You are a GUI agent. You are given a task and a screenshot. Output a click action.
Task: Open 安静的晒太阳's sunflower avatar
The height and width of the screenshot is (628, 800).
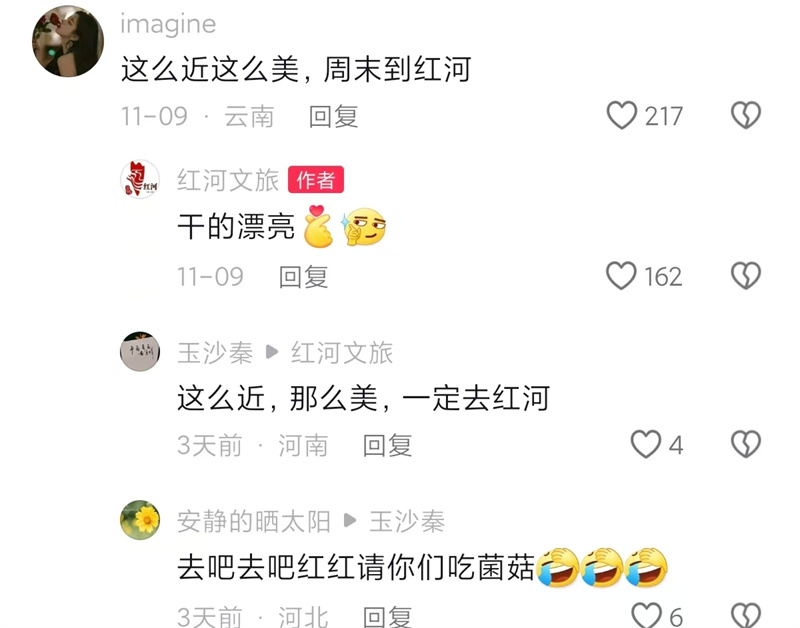(140, 520)
